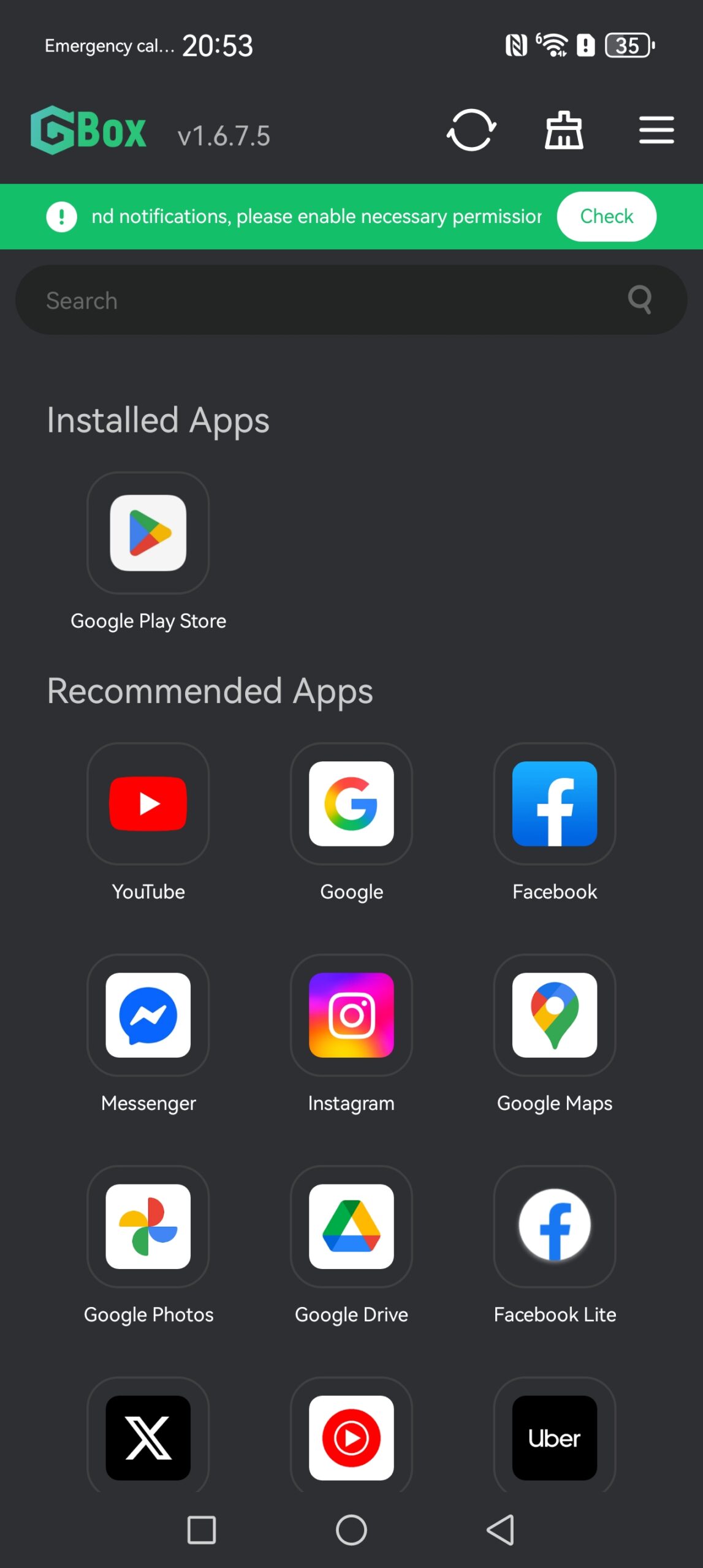Image resolution: width=703 pixels, height=1568 pixels.
Task: Tap the YouTube Music tile
Action: tap(351, 1436)
